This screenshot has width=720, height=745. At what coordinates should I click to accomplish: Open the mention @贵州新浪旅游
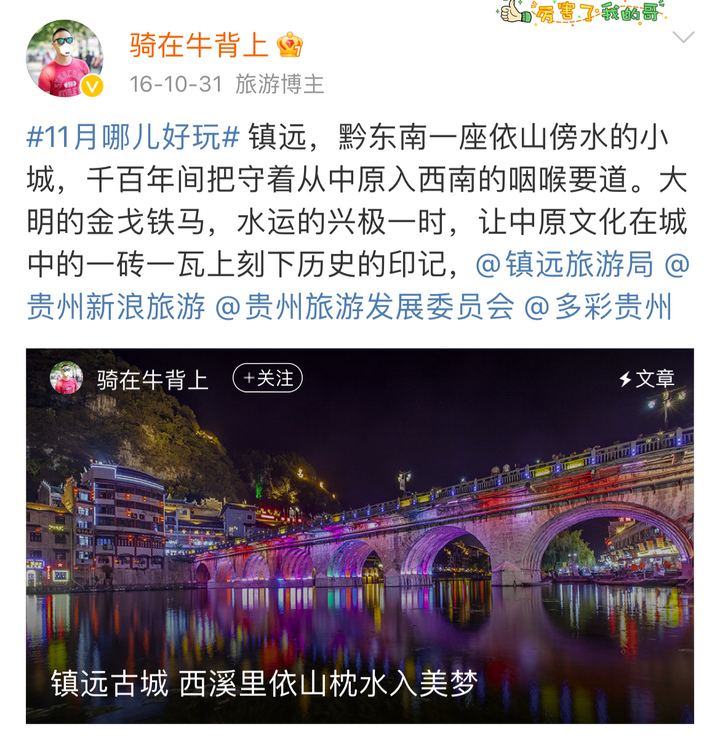(x=116, y=307)
